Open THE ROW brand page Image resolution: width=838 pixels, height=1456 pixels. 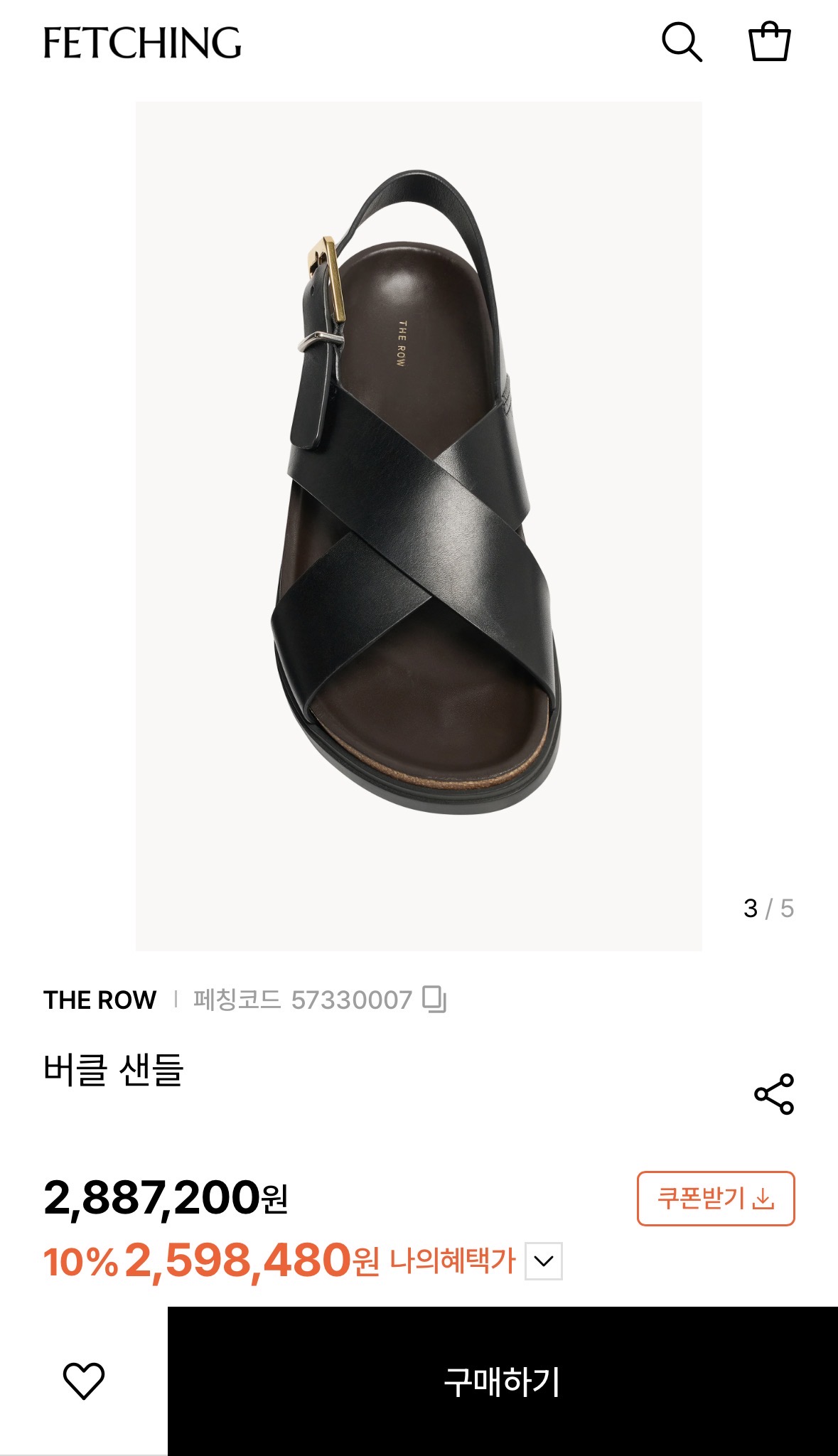pos(100,1000)
